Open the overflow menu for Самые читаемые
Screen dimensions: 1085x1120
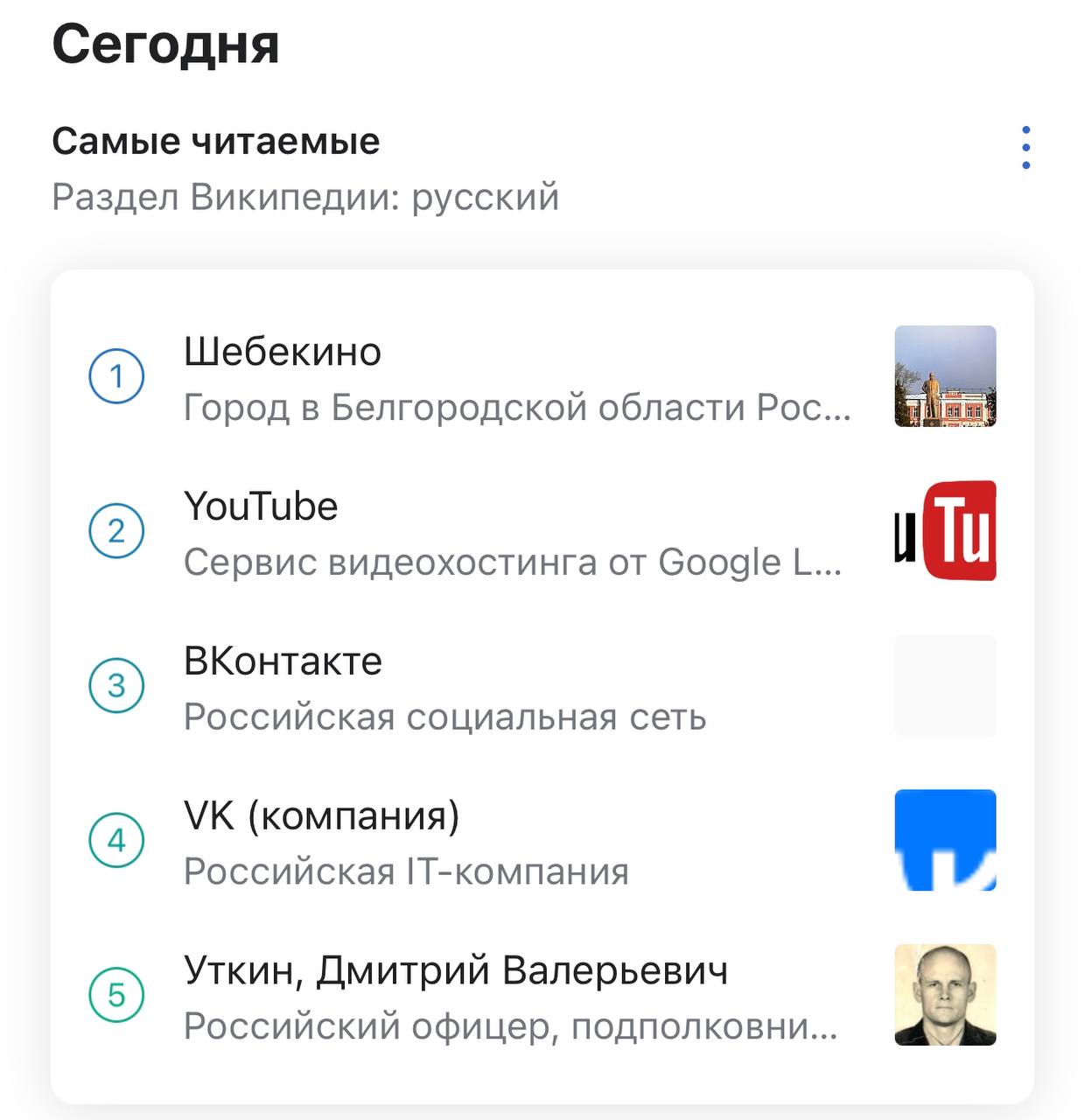pos(1025,148)
